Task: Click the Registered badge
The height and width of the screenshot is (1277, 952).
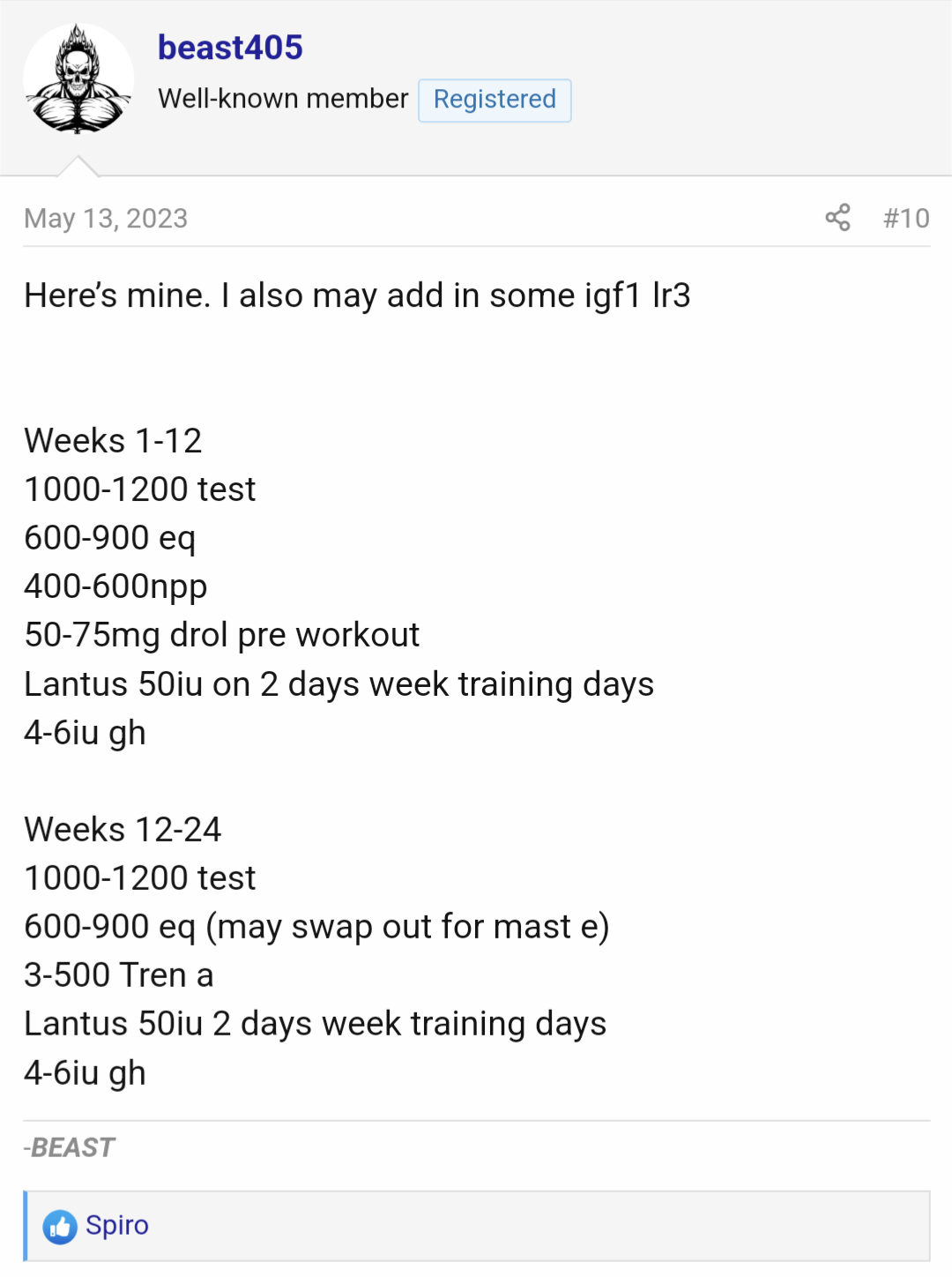Action: point(495,100)
